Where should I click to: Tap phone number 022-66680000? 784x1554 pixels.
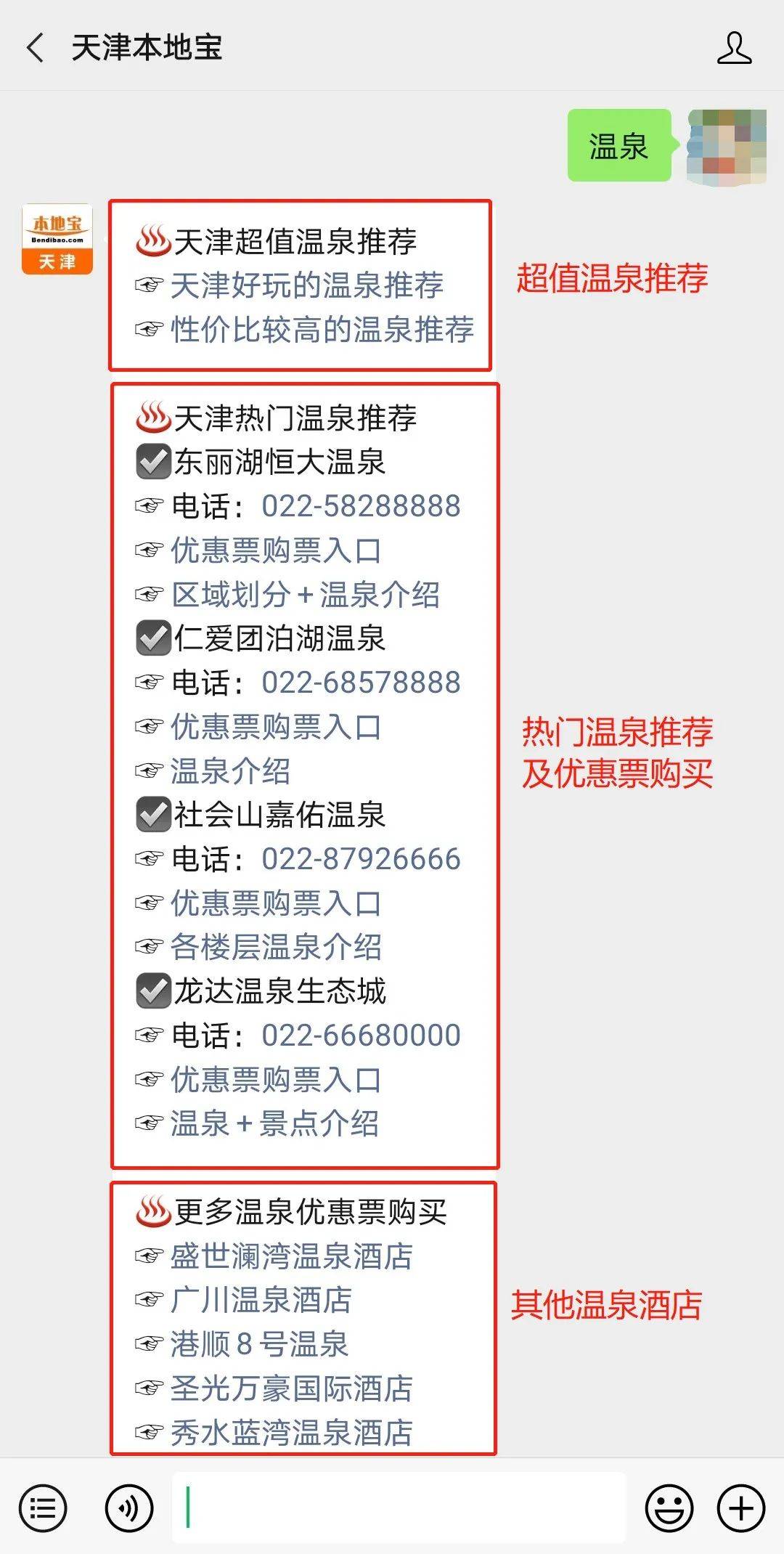pyautogui.click(x=361, y=1036)
